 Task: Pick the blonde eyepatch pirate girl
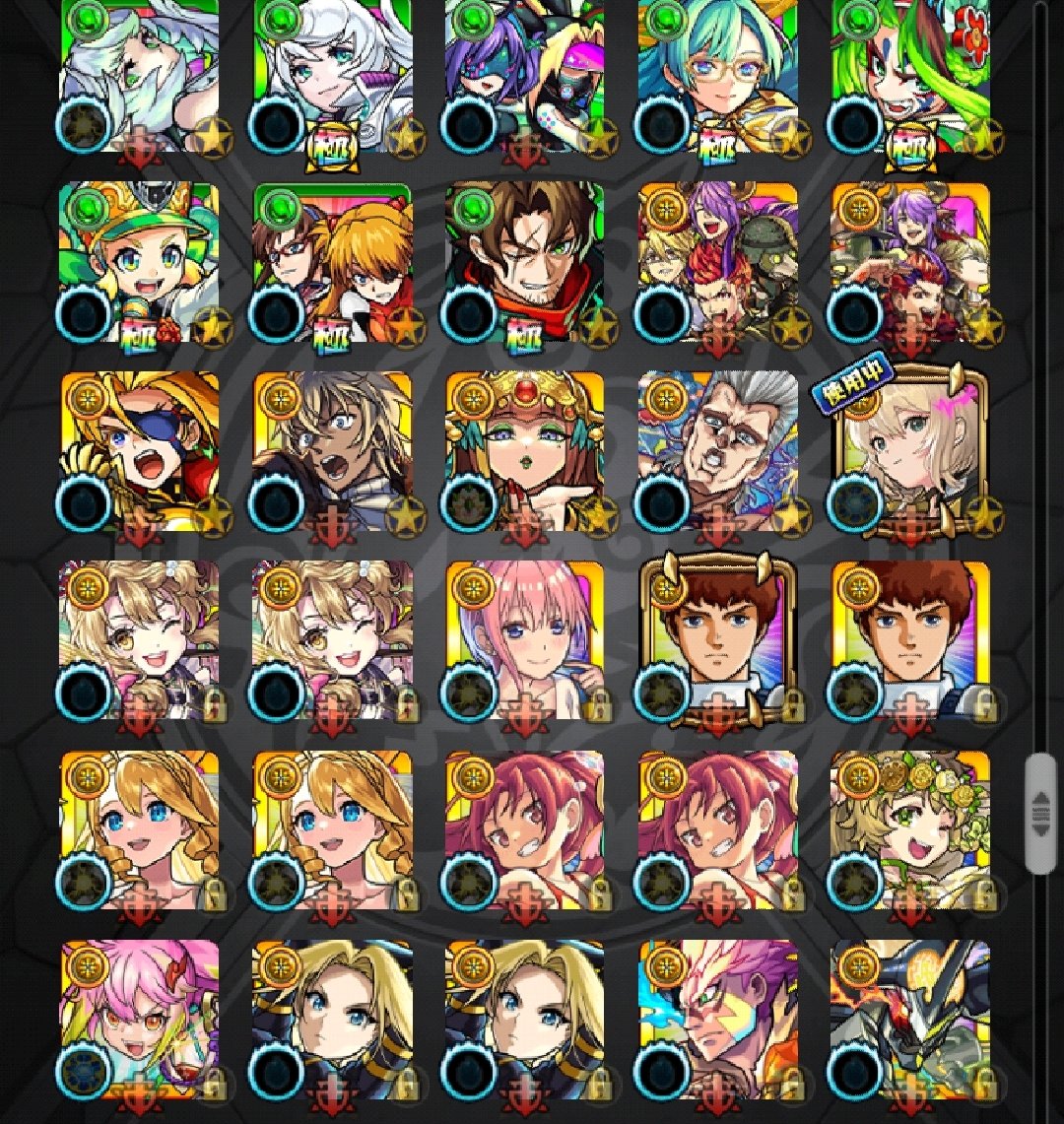pos(139,451)
